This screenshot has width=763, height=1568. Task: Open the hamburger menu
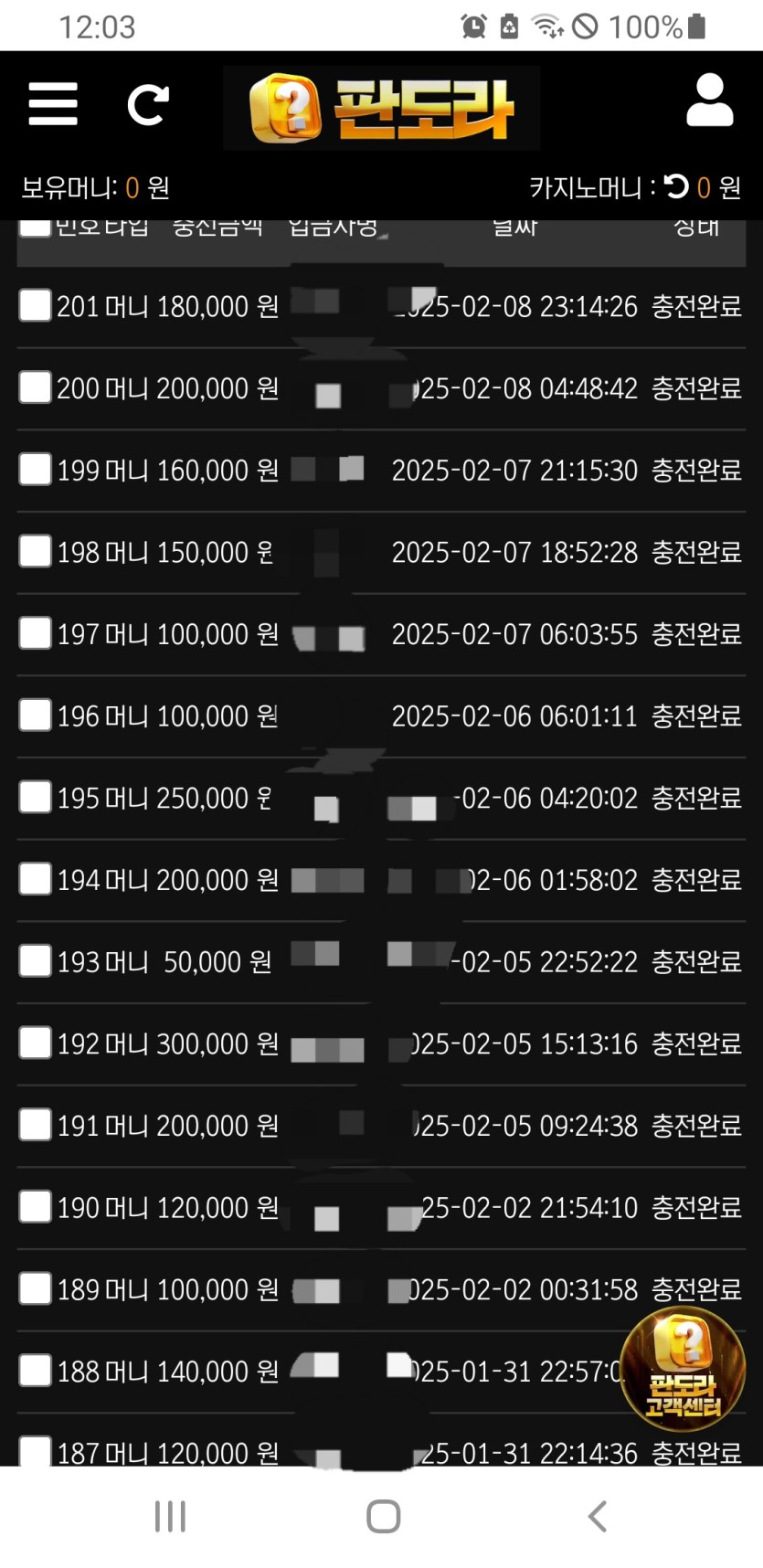coord(53,103)
